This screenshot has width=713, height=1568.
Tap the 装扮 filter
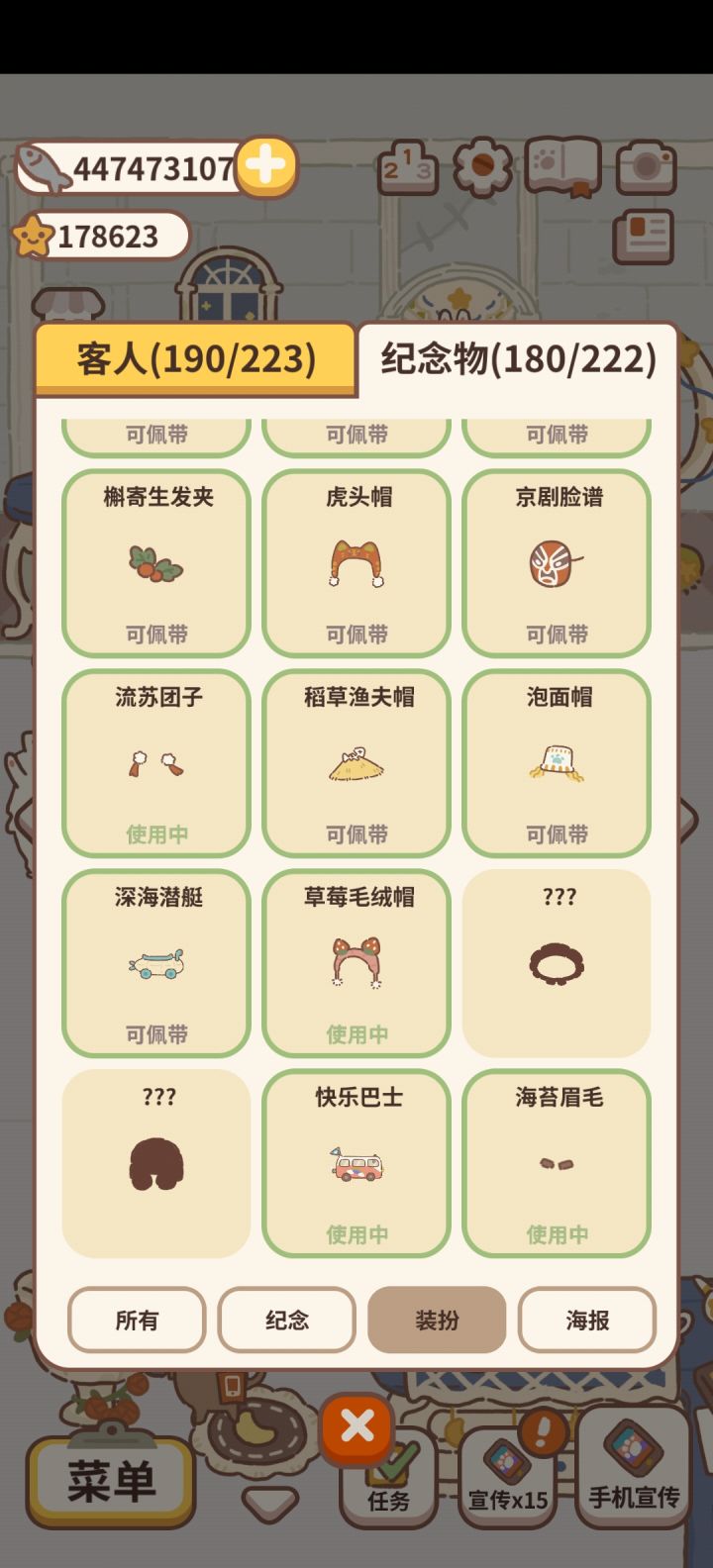(437, 1320)
